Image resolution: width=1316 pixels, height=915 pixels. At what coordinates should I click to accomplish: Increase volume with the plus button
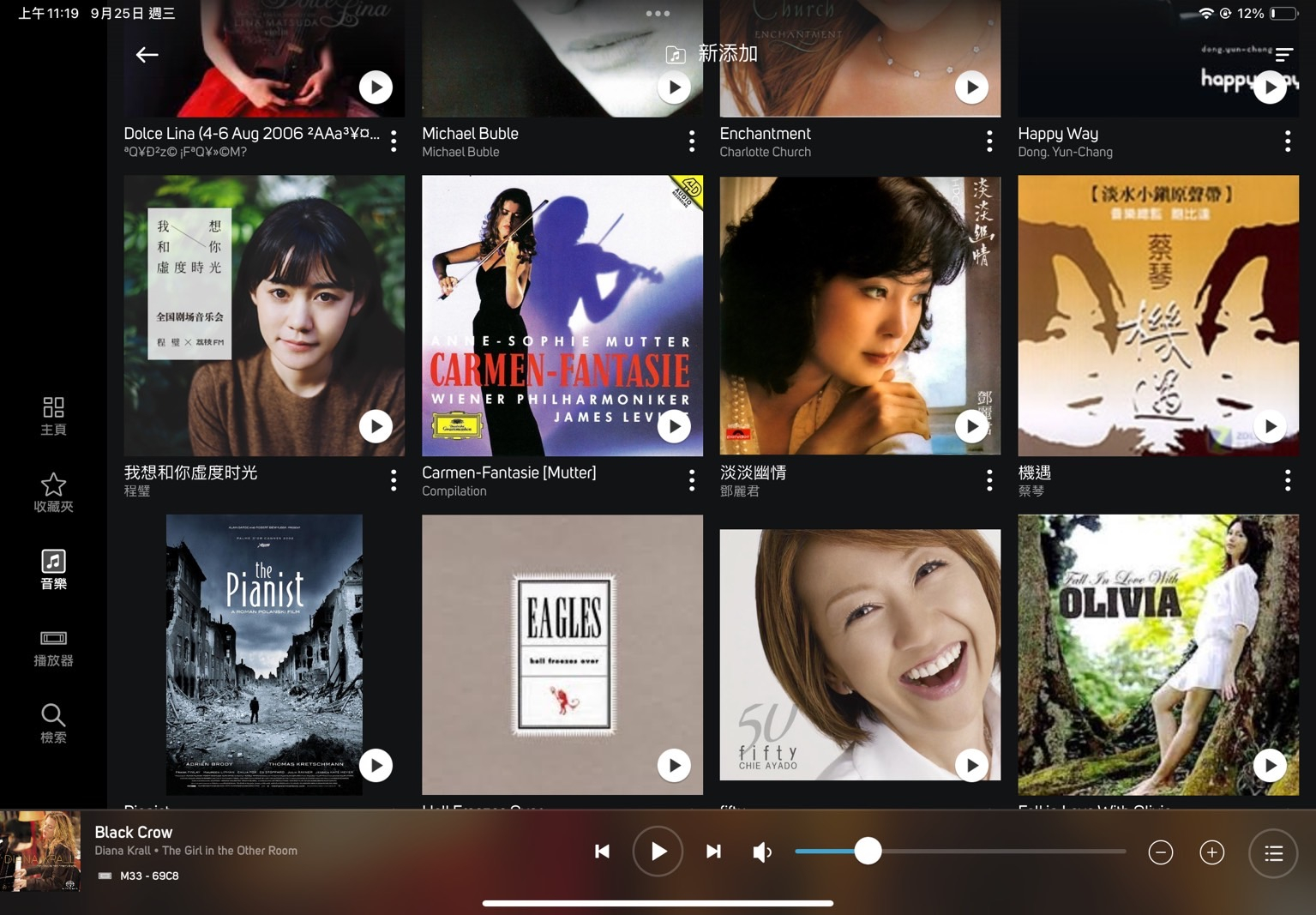[x=1211, y=852]
